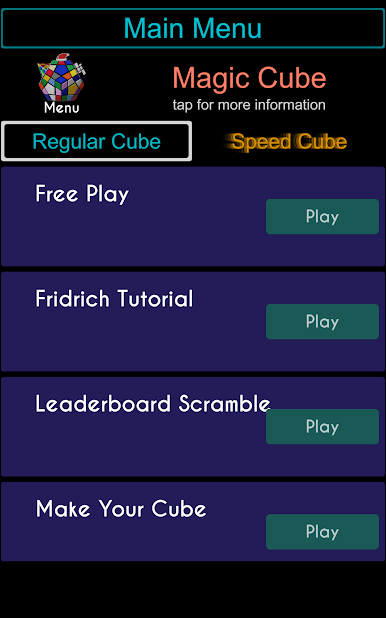
Task: Select the Regular Cube tab
Action: pos(97,141)
